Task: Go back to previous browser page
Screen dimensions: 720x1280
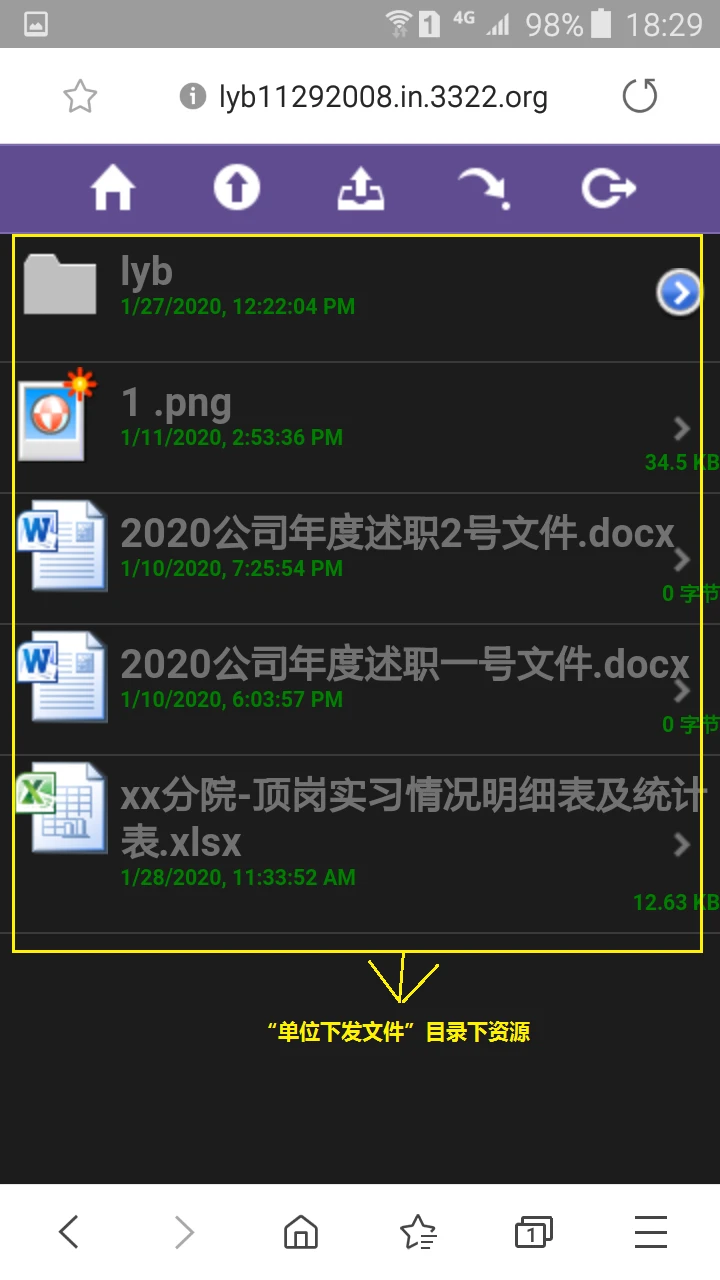Action: [x=68, y=1232]
